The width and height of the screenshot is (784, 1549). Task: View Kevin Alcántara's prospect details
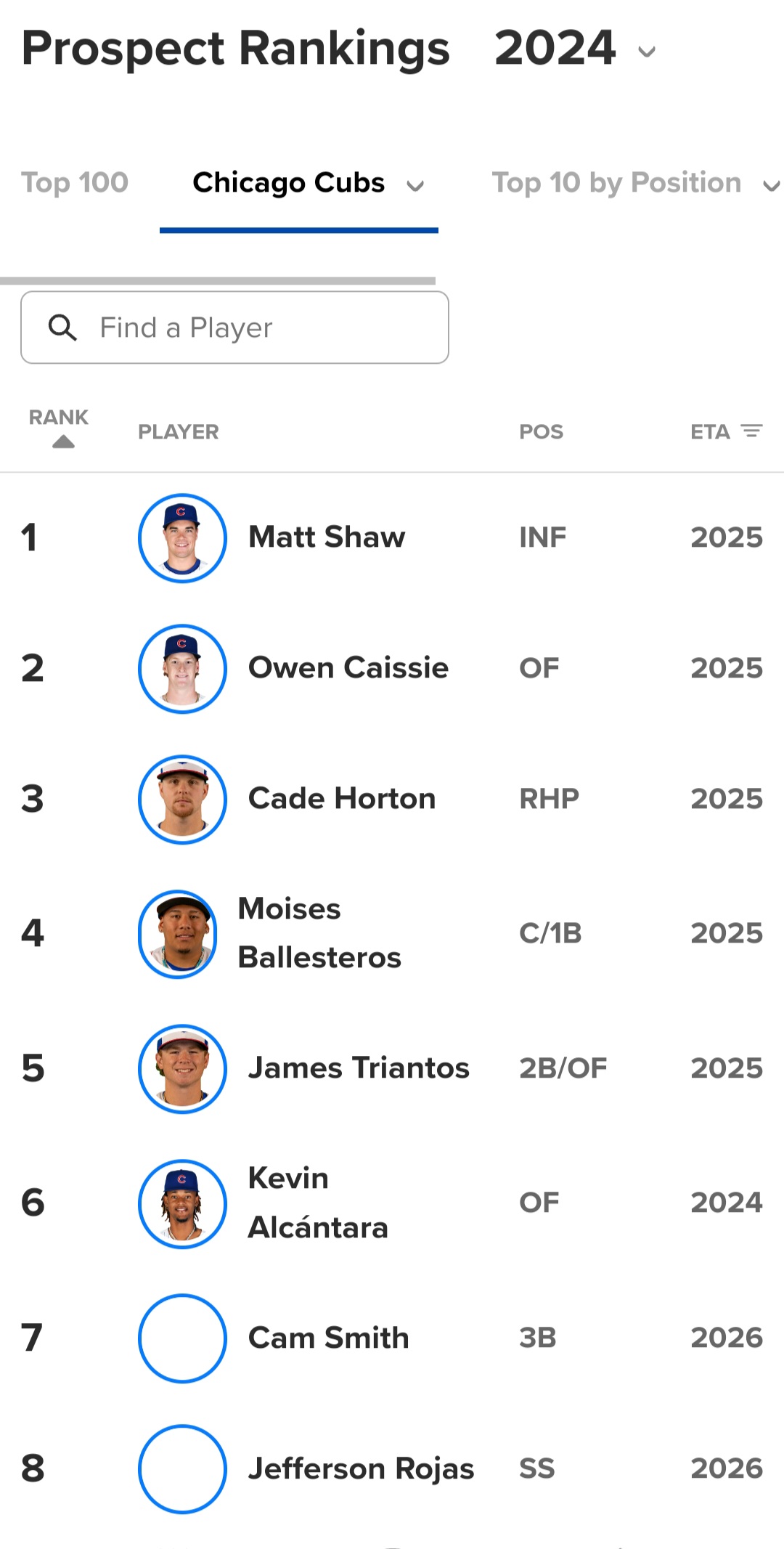(x=392, y=1203)
